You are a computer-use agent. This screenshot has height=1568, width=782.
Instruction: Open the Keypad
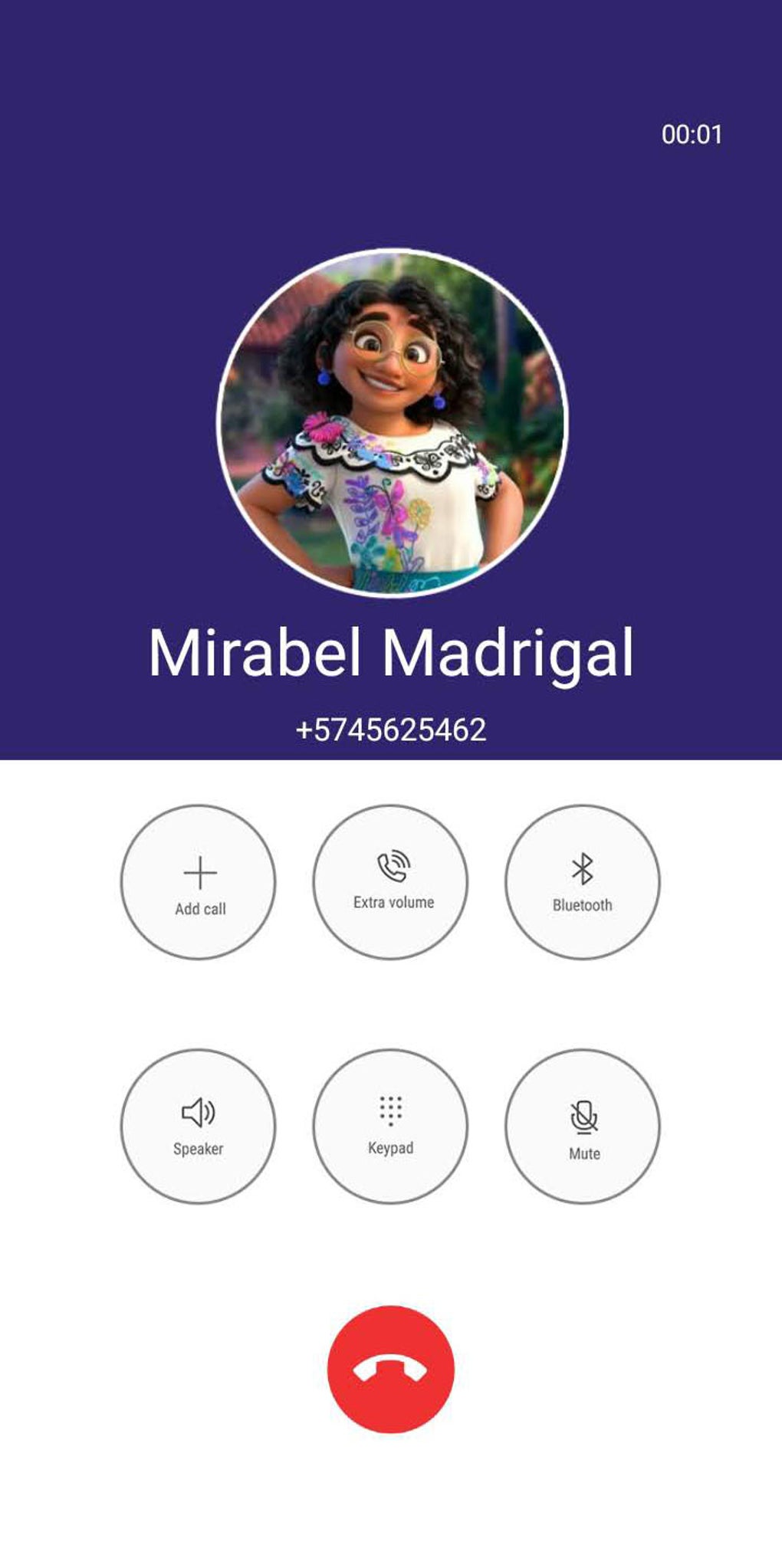[x=391, y=1127]
